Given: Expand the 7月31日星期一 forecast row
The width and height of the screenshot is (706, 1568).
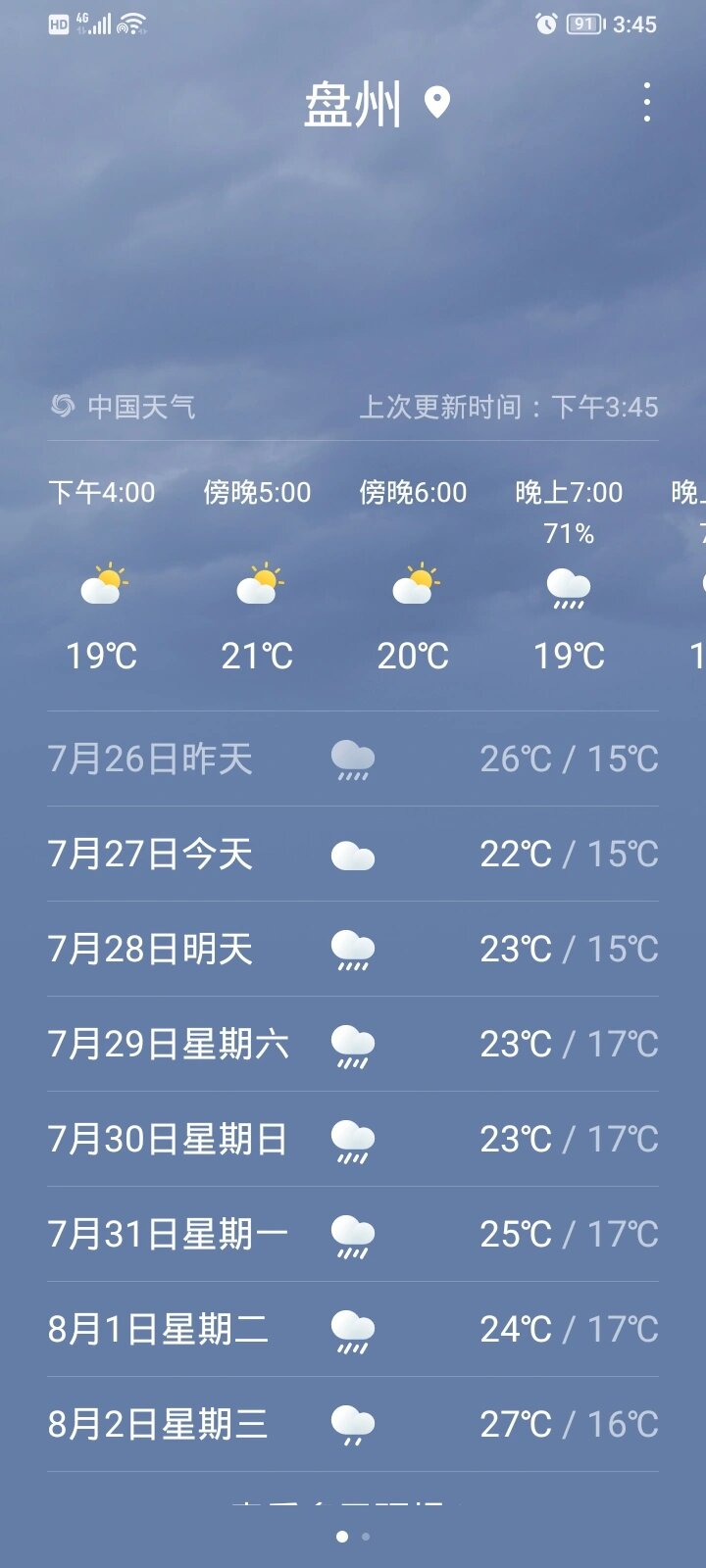Looking at the screenshot, I should point(353,1232).
